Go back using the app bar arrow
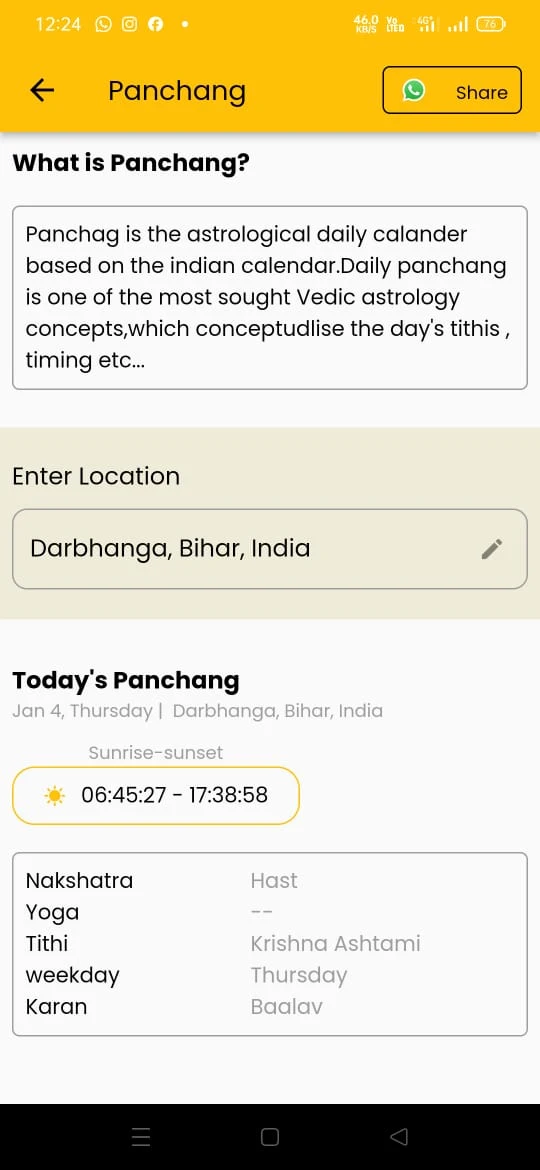This screenshot has height=1170, width=540. (42, 90)
